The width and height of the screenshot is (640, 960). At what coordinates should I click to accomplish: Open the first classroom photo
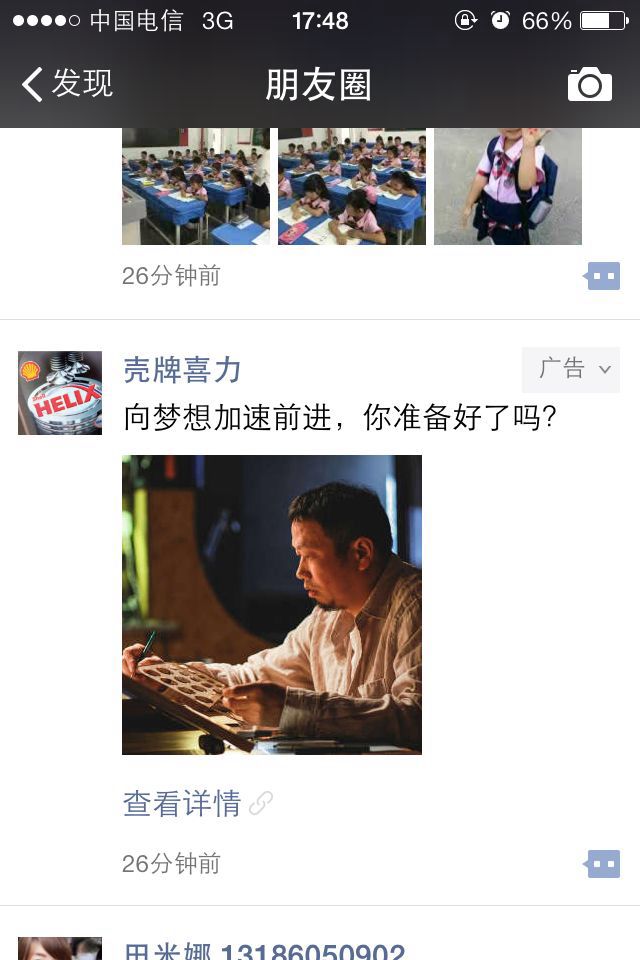point(196,187)
